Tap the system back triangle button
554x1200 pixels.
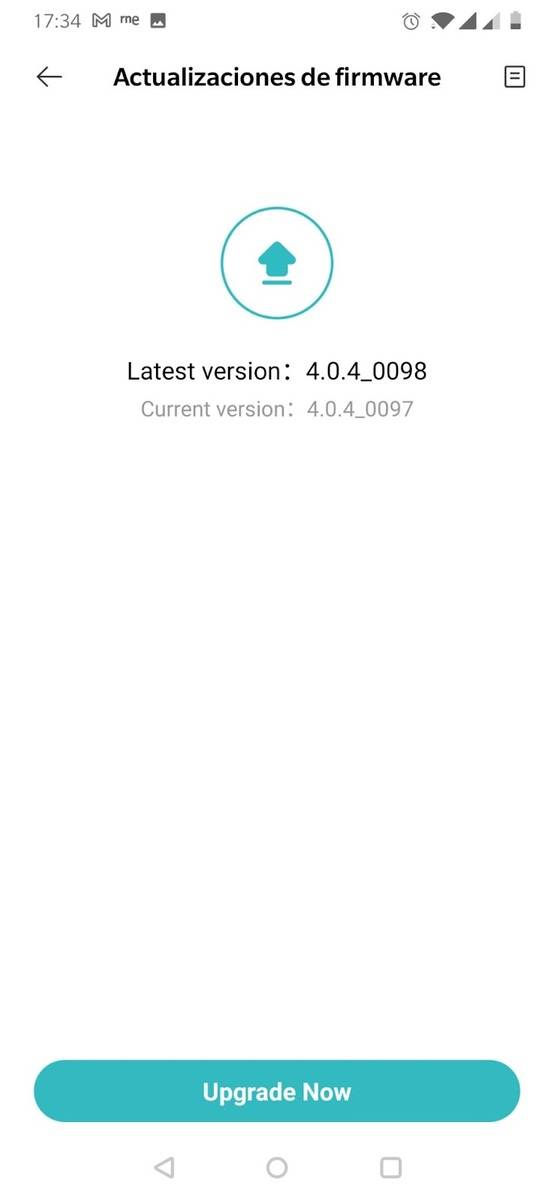[x=164, y=1167]
